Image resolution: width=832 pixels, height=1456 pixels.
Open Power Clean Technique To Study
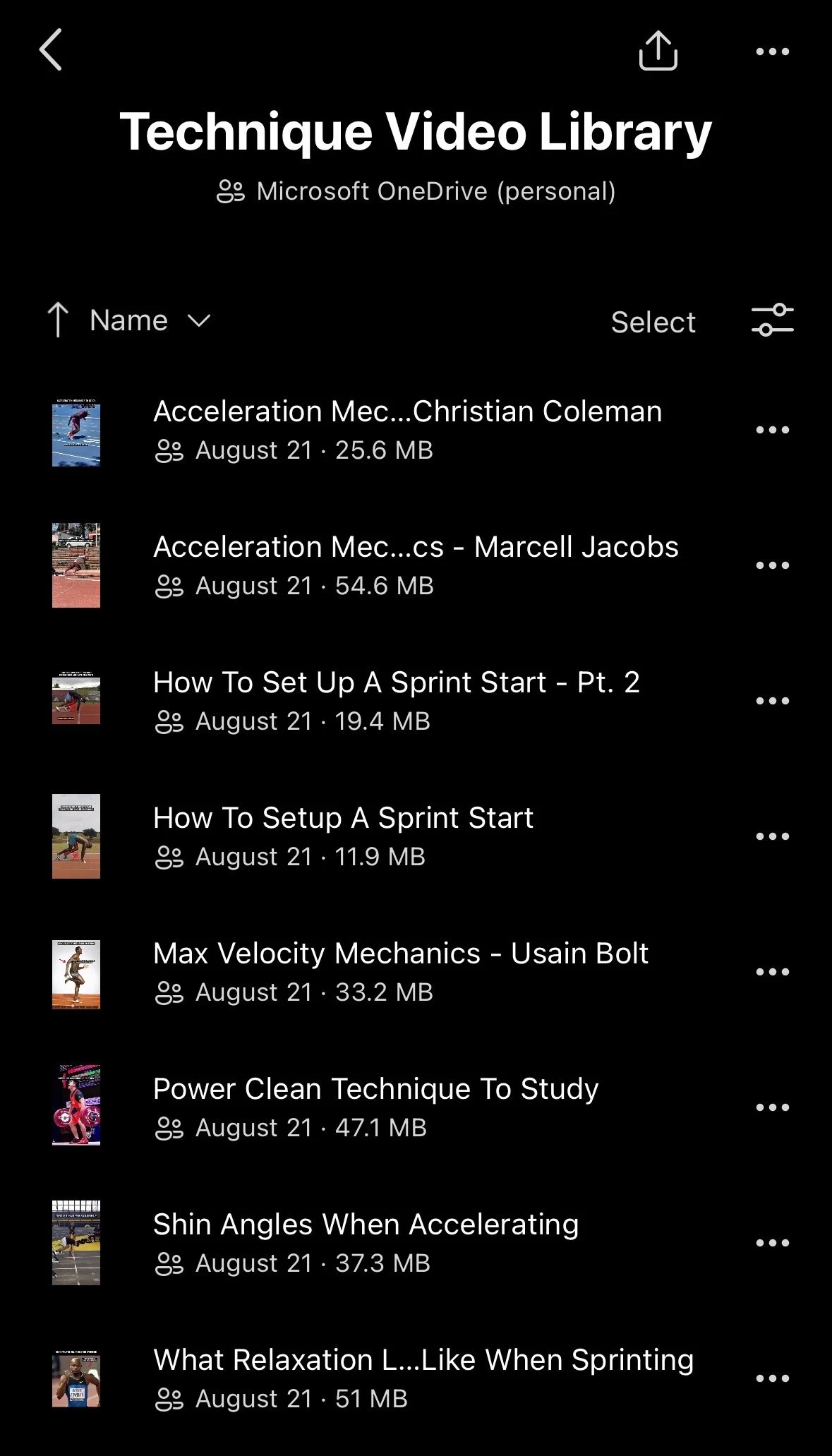pos(375,1089)
